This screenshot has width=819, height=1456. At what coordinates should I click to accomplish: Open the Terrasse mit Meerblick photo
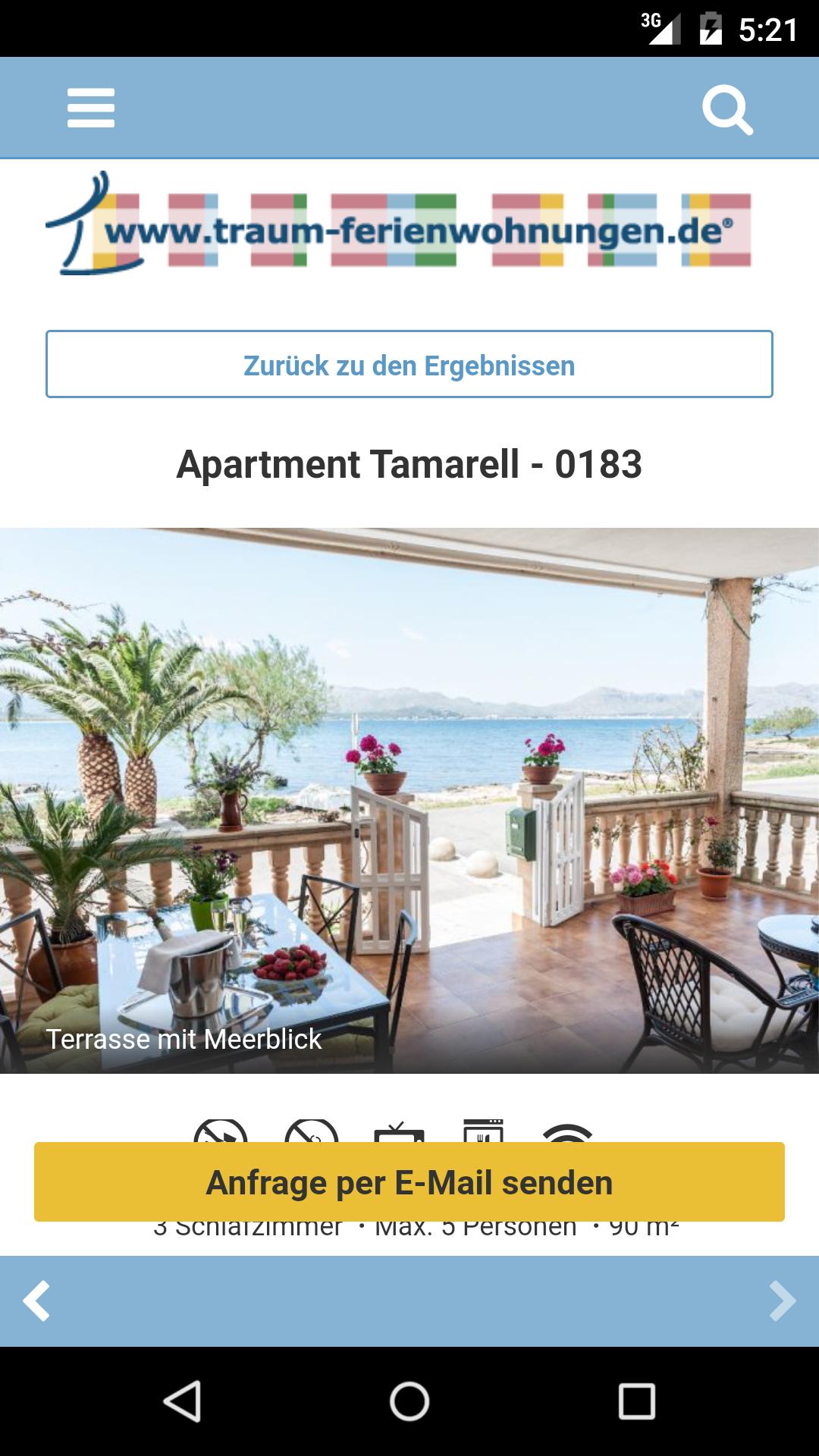click(409, 800)
